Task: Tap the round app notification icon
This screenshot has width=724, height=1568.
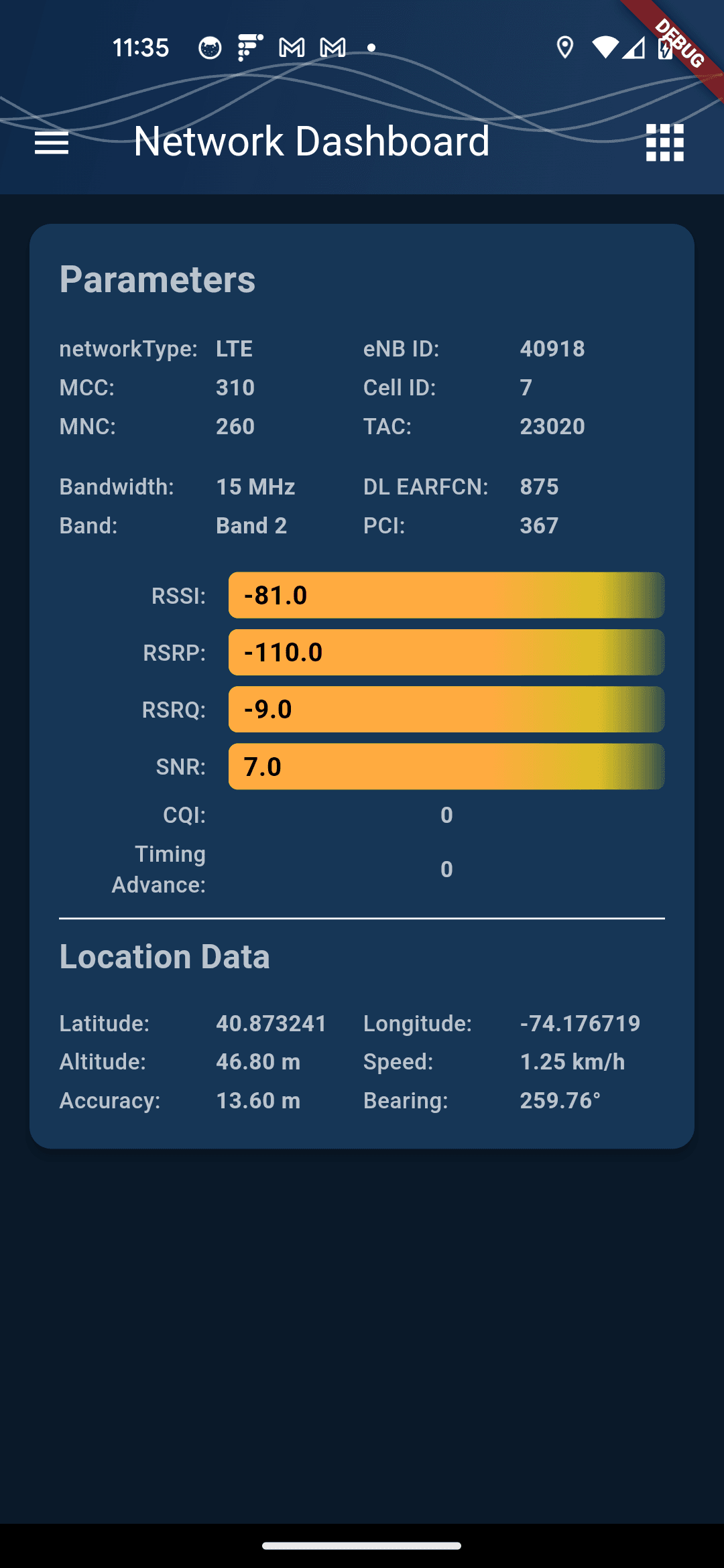Action: point(209,48)
